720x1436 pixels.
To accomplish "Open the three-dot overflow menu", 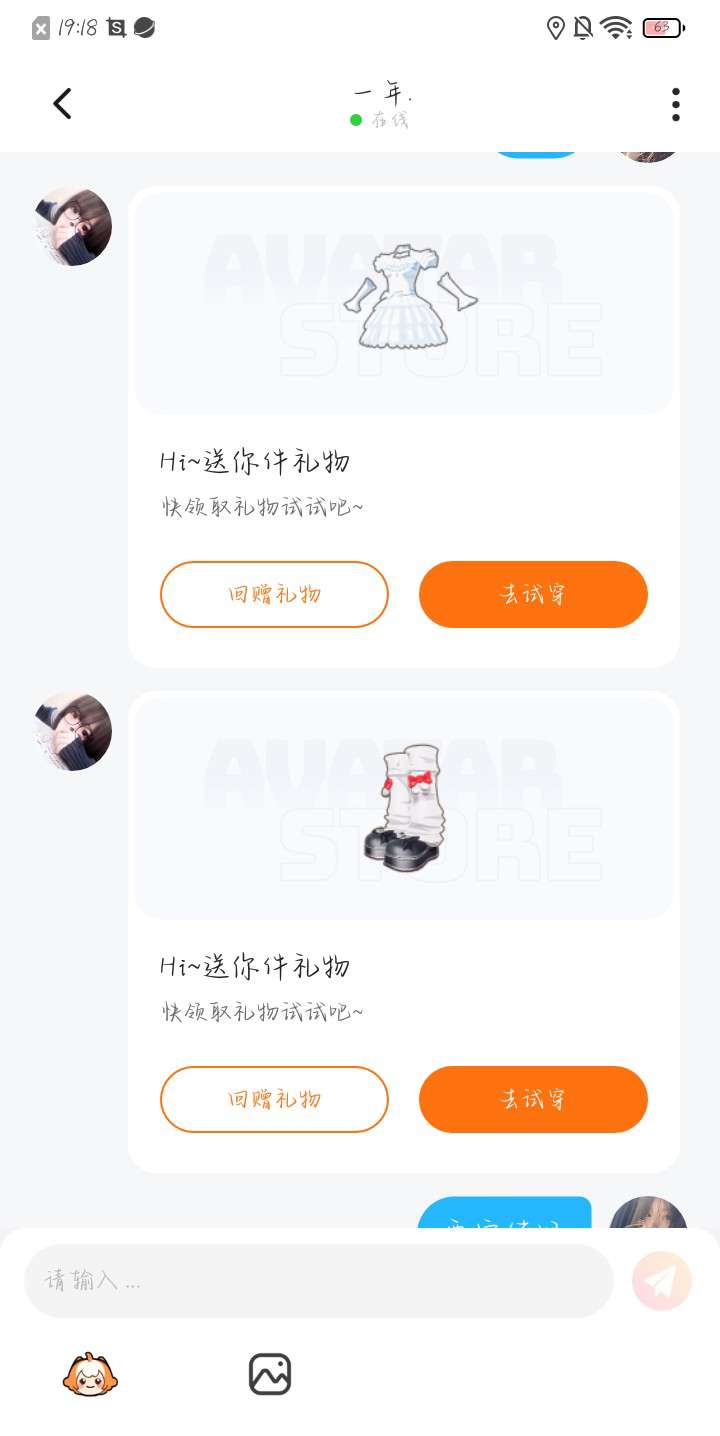I will coord(676,104).
